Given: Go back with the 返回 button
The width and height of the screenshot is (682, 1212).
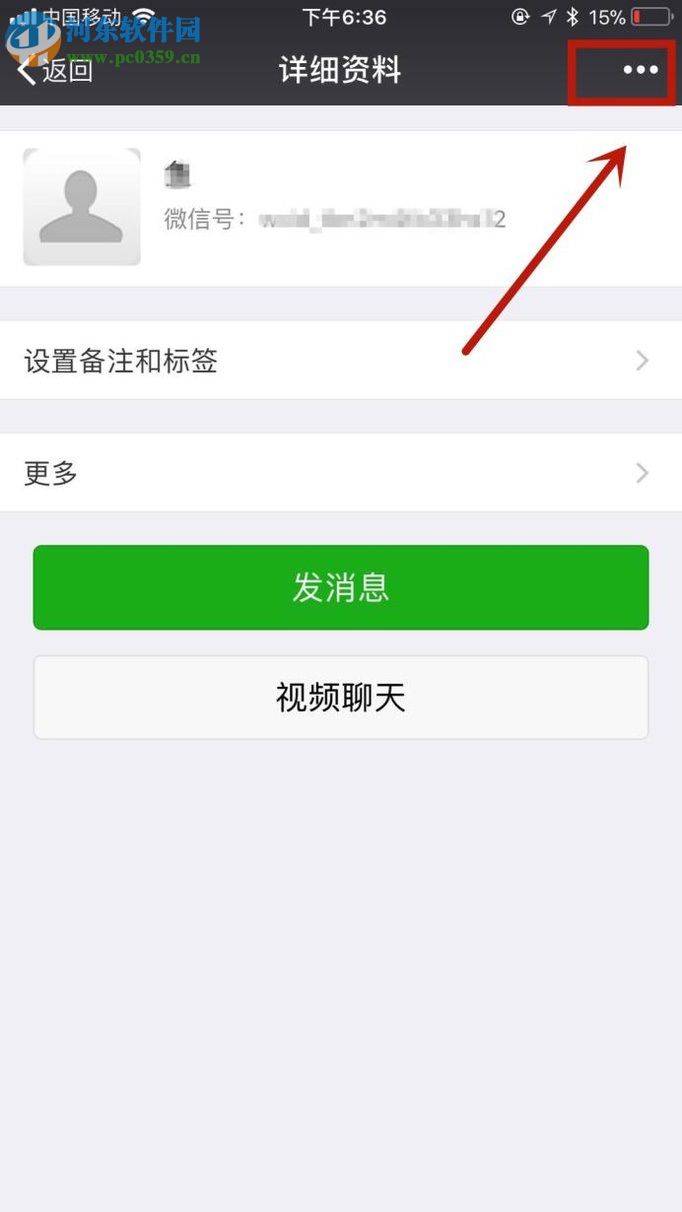Looking at the screenshot, I should [x=58, y=70].
